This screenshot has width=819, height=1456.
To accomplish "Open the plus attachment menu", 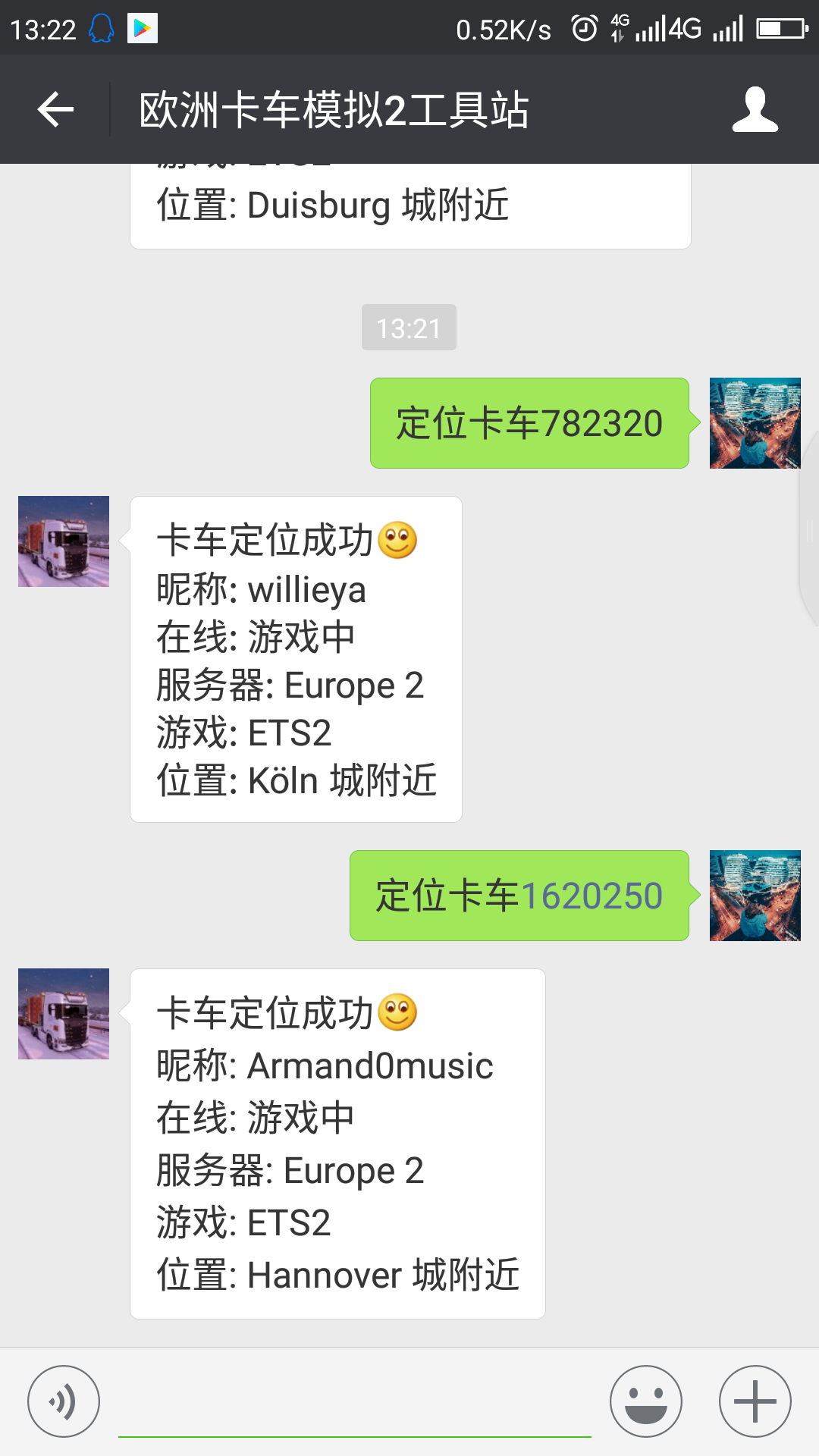I will [755, 1401].
